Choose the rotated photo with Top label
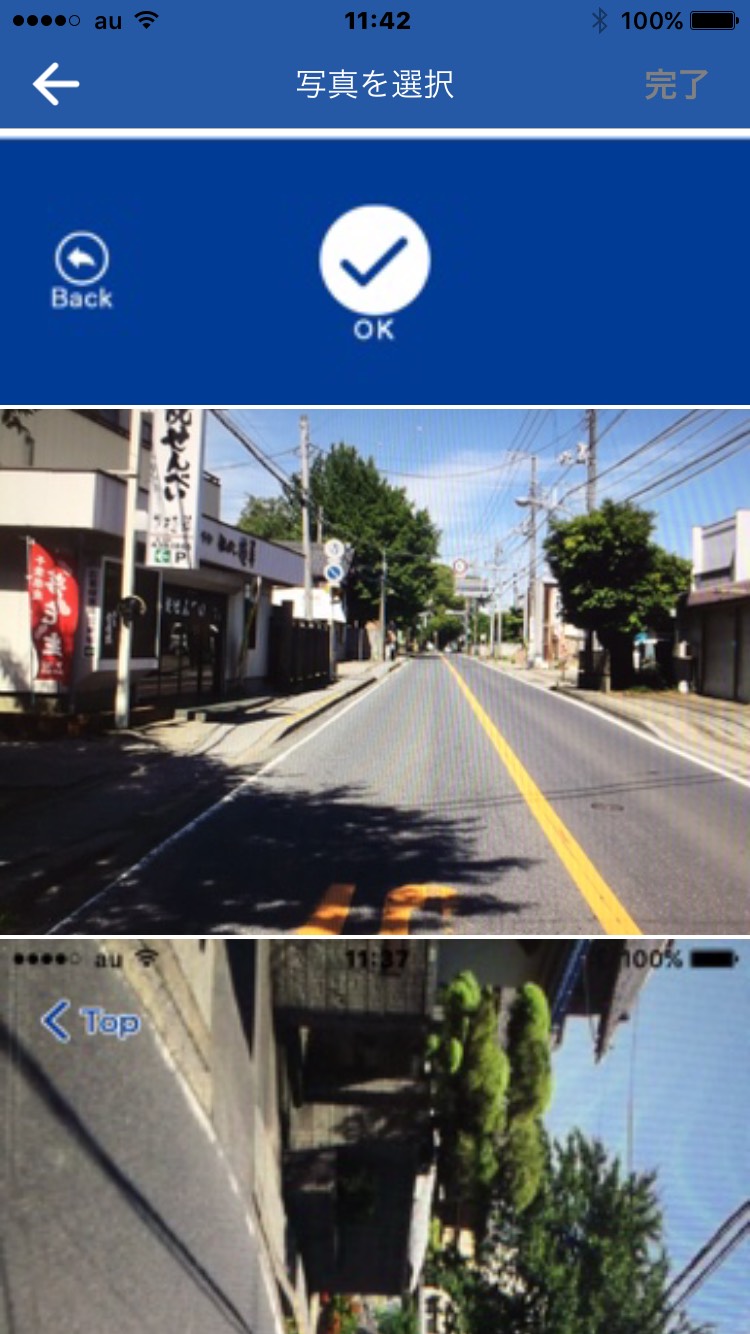This screenshot has width=750, height=1334. [375, 1137]
